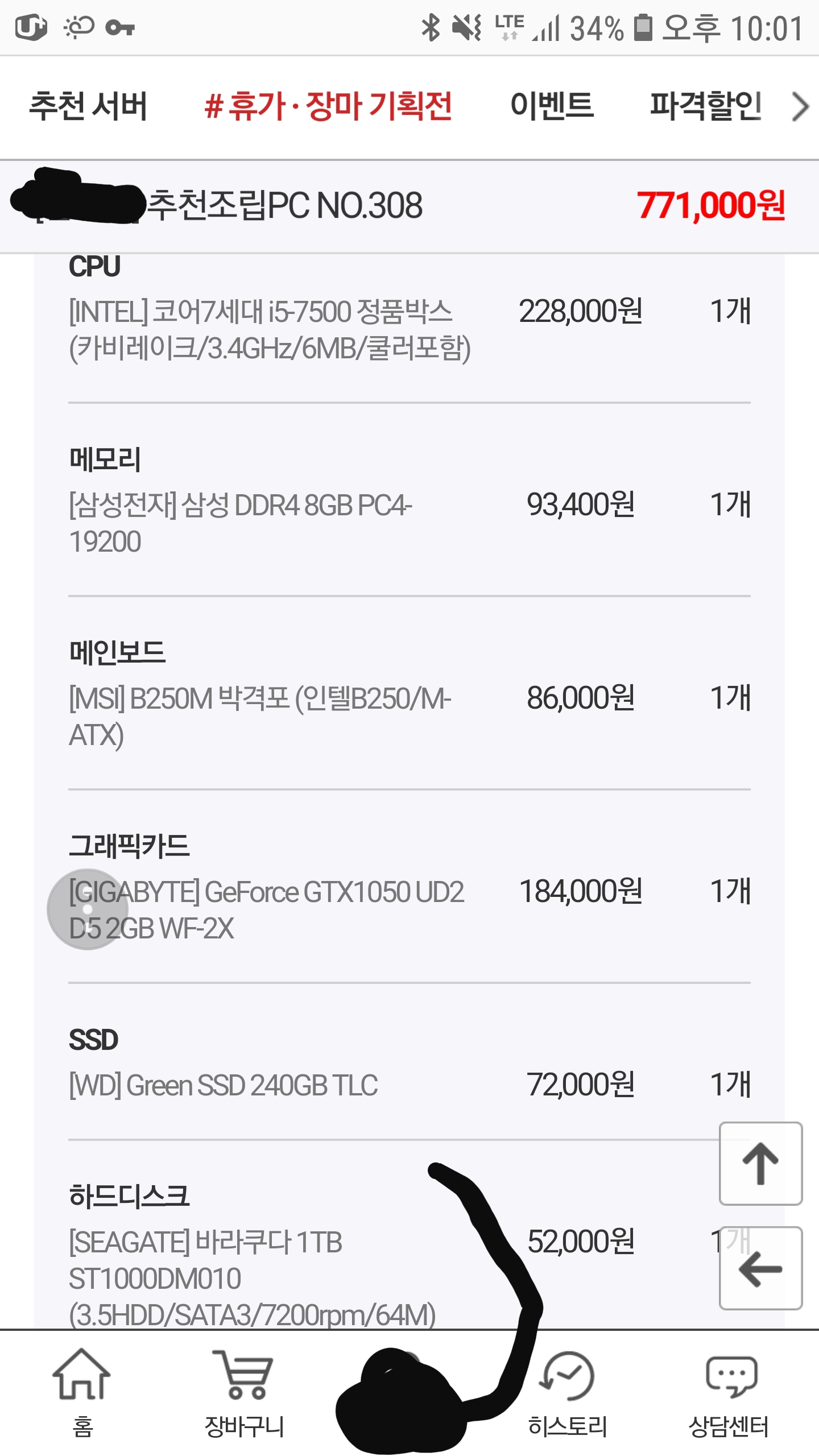This screenshot has width=819, height=1456.
Task: Tap the up arrow to return to top
Action: (760, 1164)
